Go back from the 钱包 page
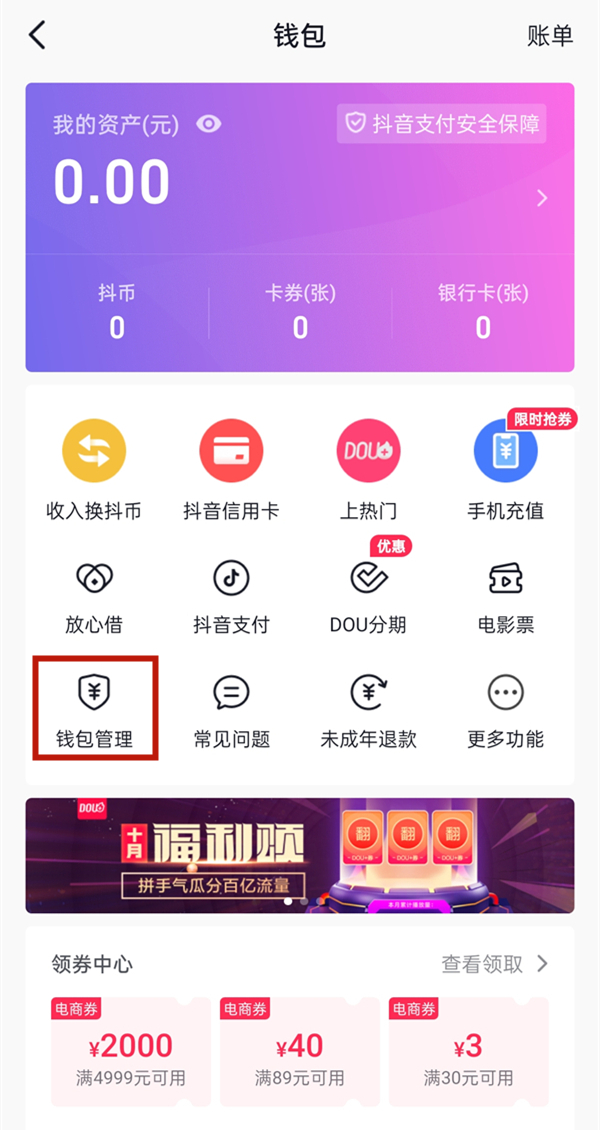Screen dimensions: 600x1130 tap(38, 36)
